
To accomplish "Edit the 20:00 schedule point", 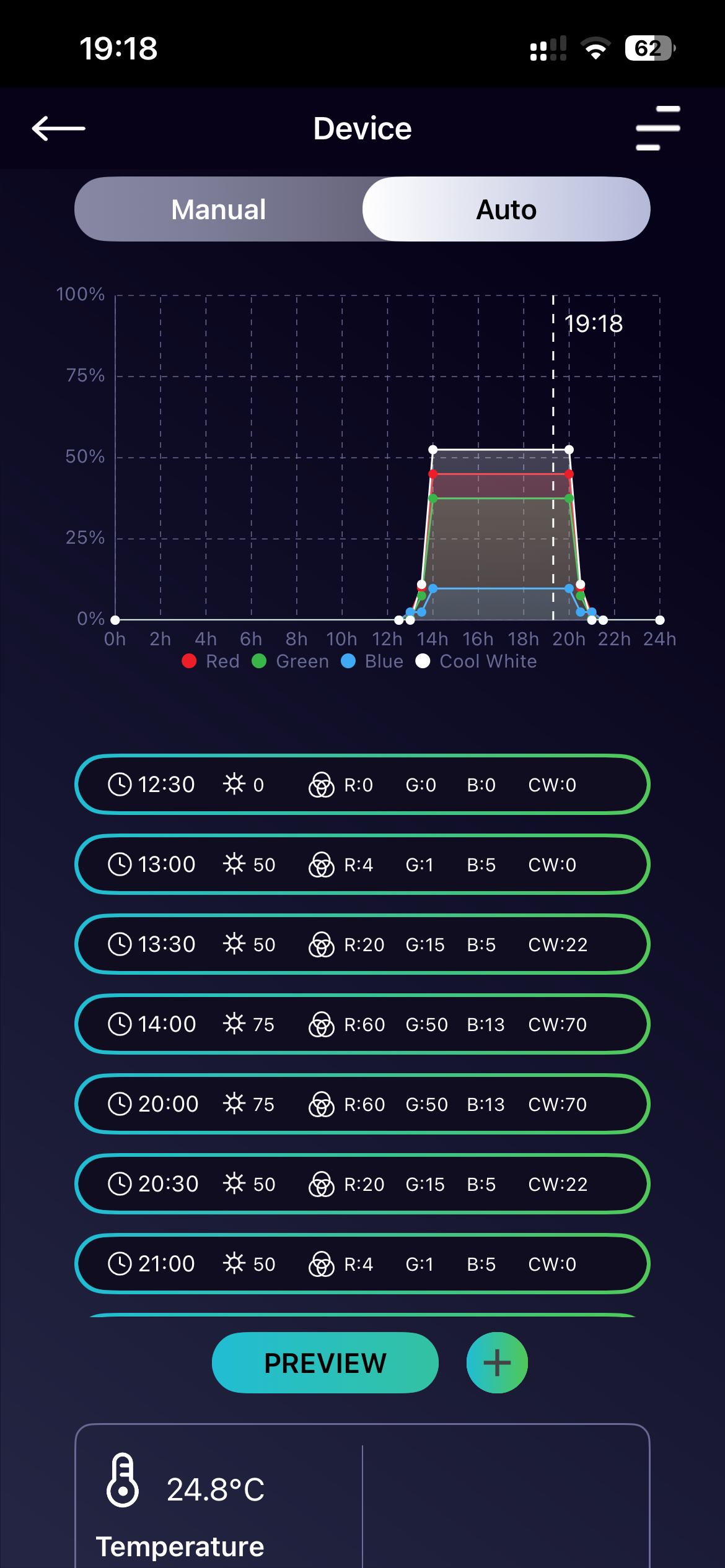I will [362, 1104].
